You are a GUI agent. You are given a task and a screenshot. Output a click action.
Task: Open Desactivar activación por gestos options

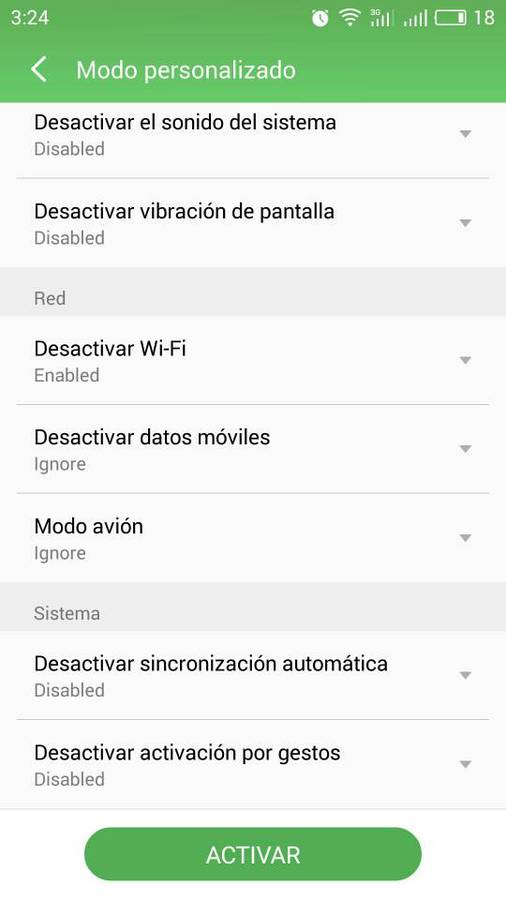(x=253, y=764)
